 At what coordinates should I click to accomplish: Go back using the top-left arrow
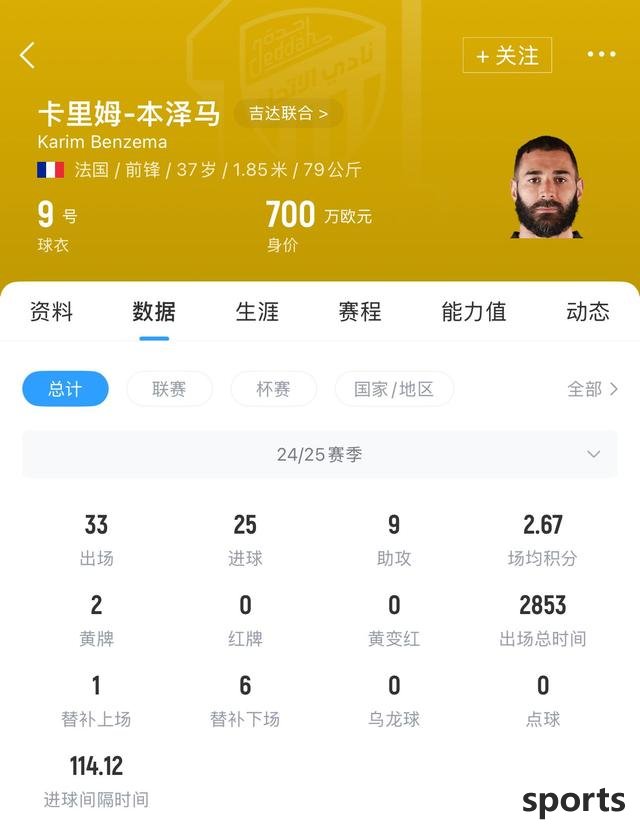[28, 55]
